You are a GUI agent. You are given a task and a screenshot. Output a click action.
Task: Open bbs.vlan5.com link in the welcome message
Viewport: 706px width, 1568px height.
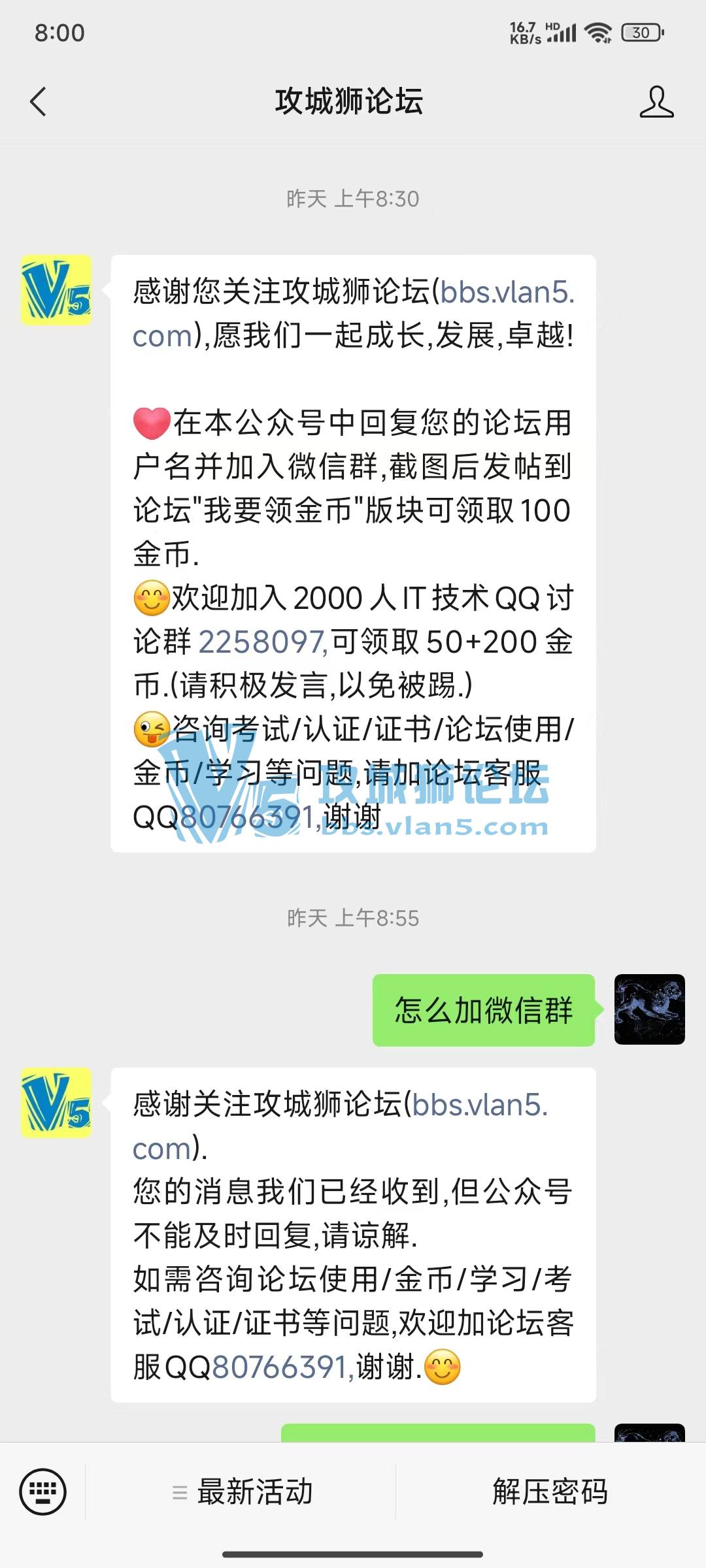click(507, 292)
